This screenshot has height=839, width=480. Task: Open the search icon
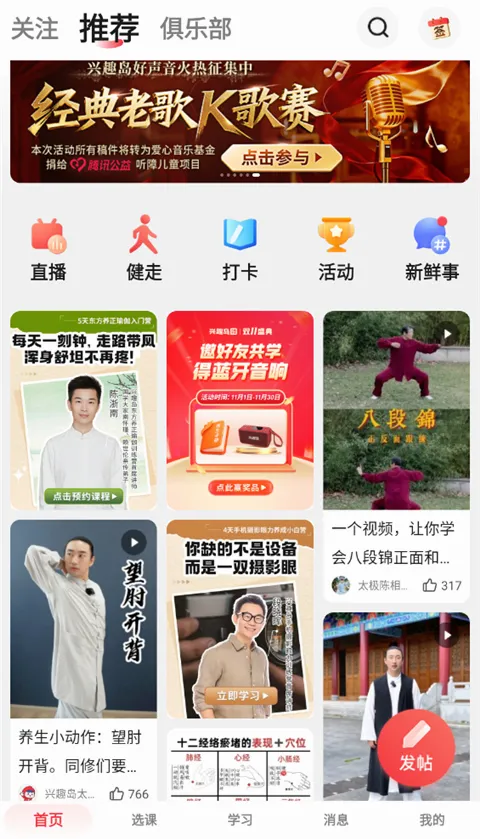(x=378, y=27)
